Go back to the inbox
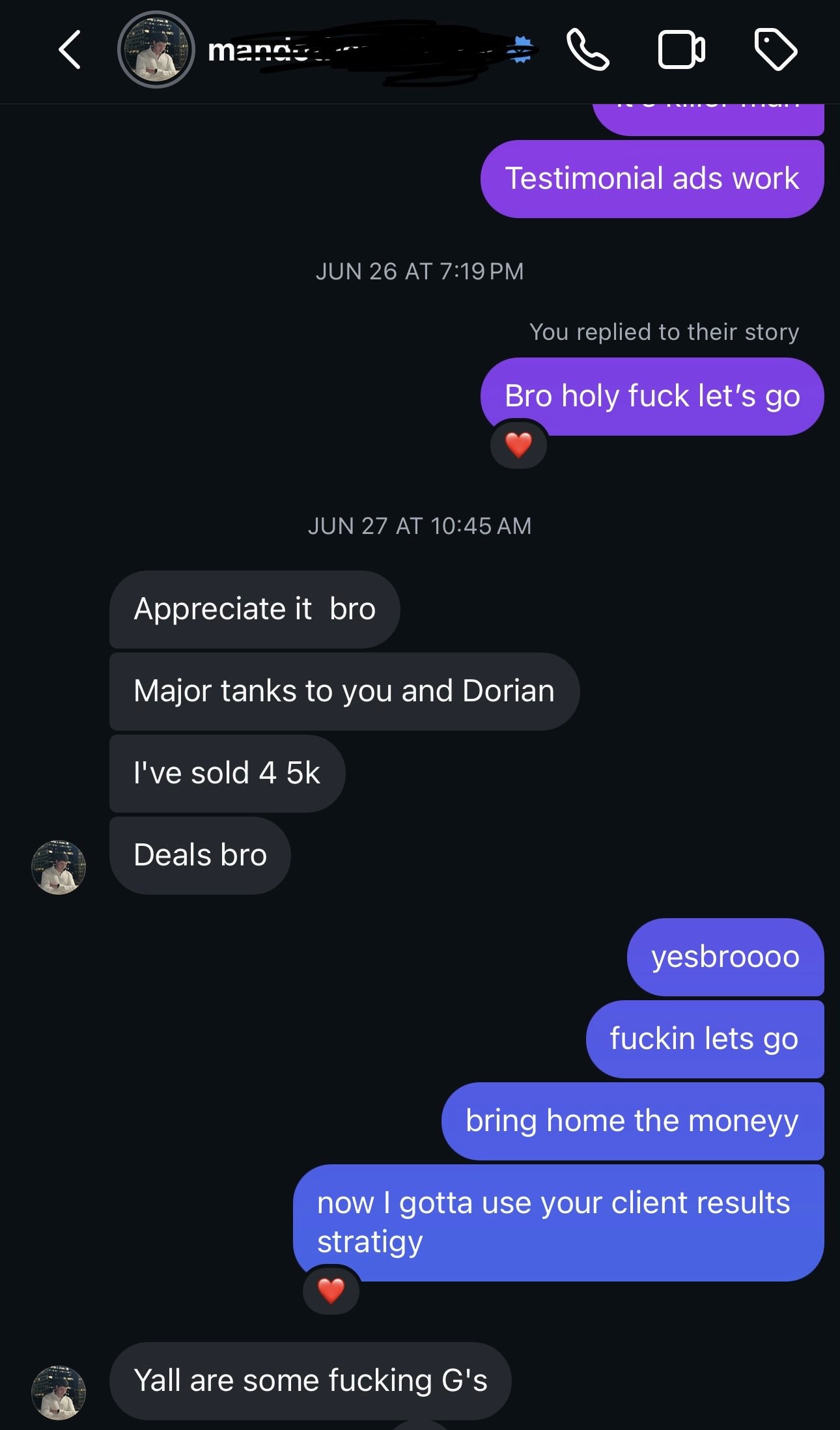The height and width of the screenshot is (1430, 840). click(70, 49)
